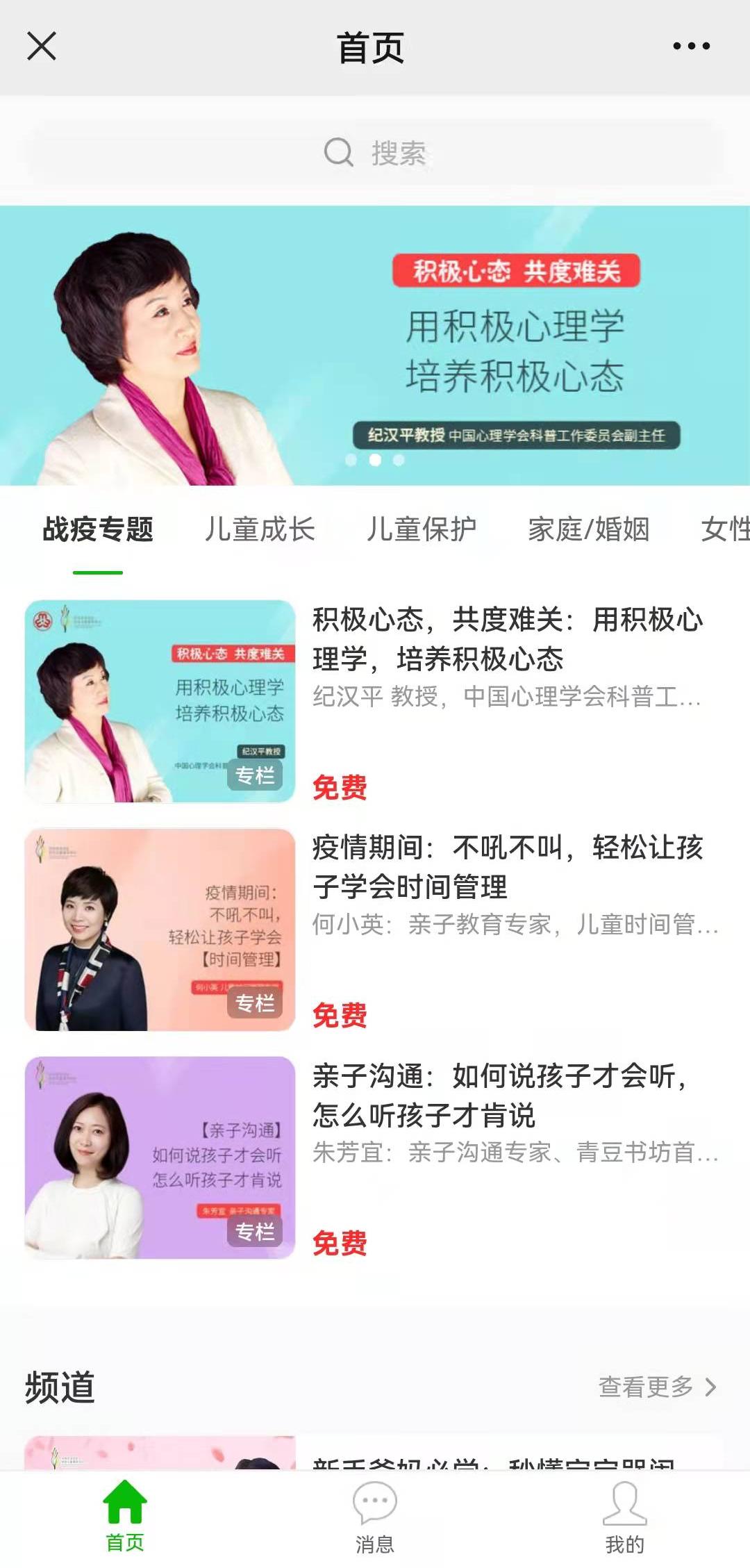The width and height of the screenshot is (750, 1568).
Task: Switch to the 儿童保护 tab
Action: click(x=422, y=529)
